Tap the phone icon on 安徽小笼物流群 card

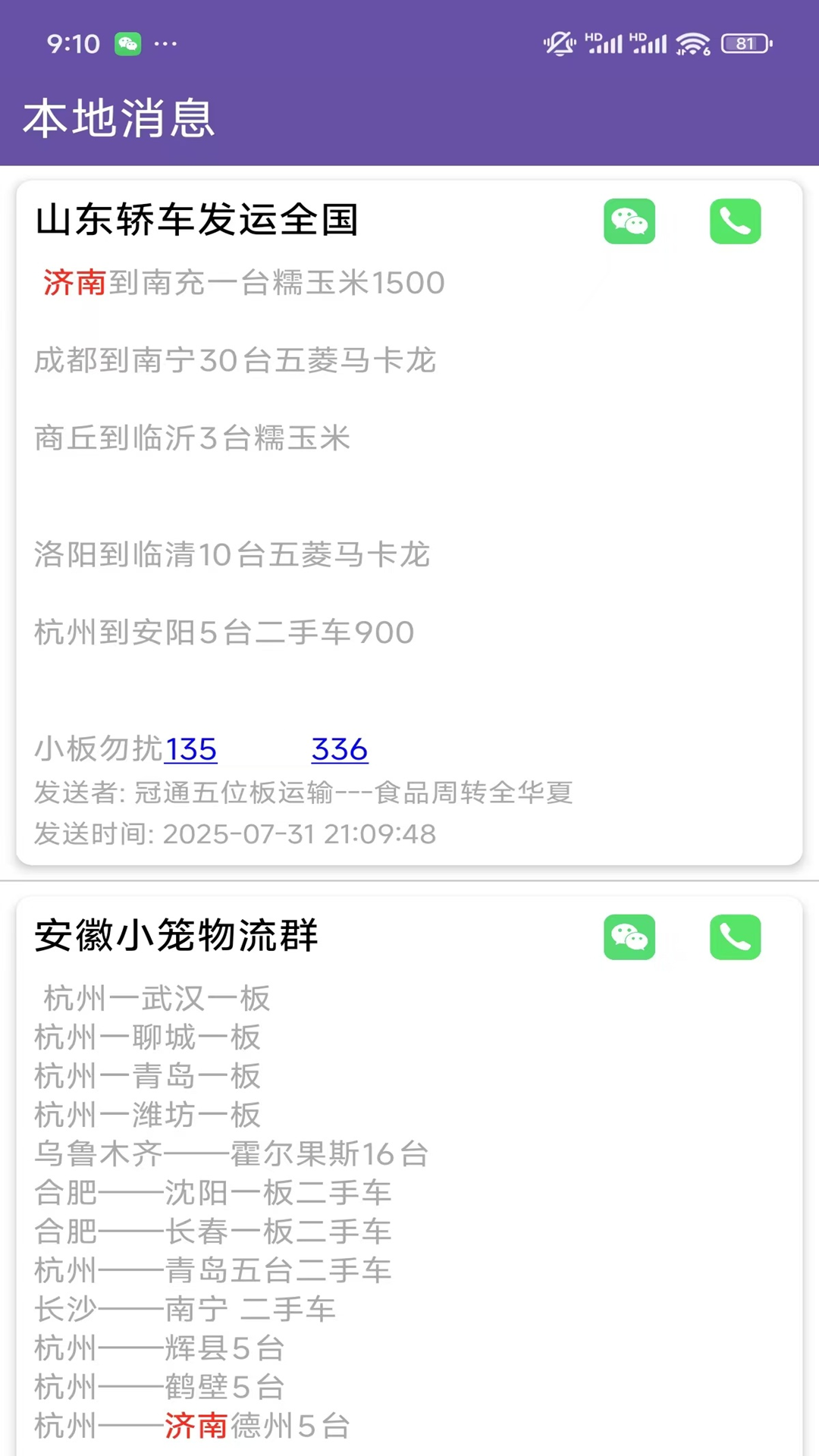tap(734, 937)
